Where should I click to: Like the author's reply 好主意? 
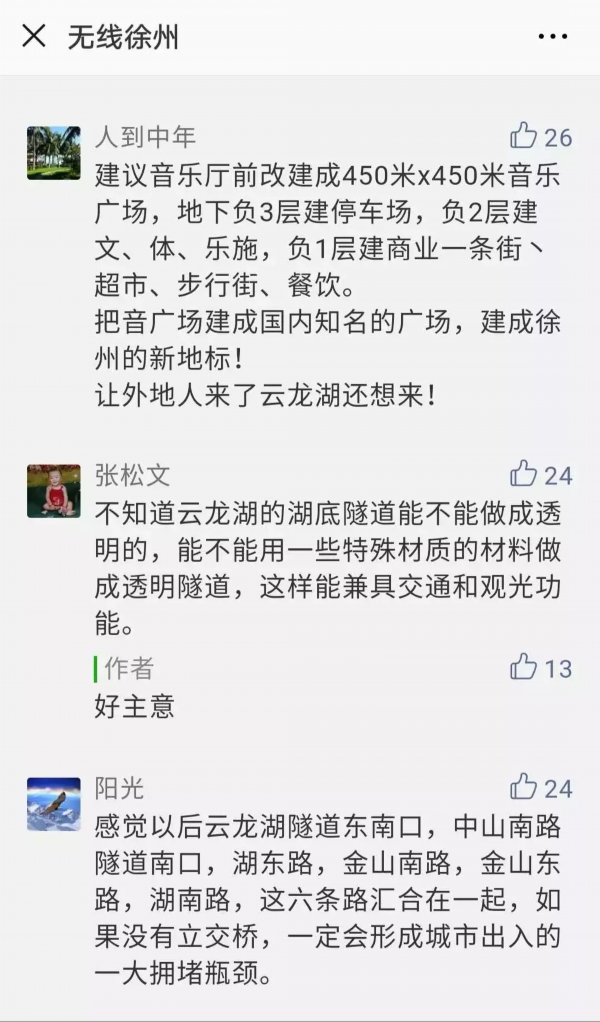tap(524, 667)
